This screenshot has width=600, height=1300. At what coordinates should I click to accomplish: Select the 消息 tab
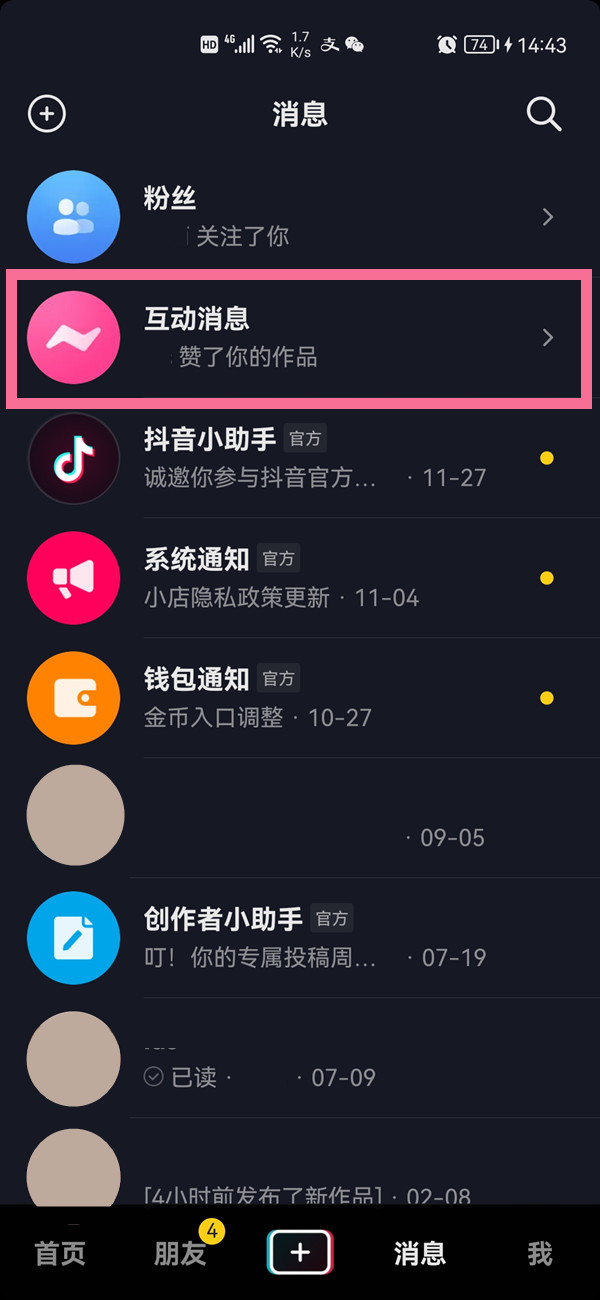coord(419,1253)
